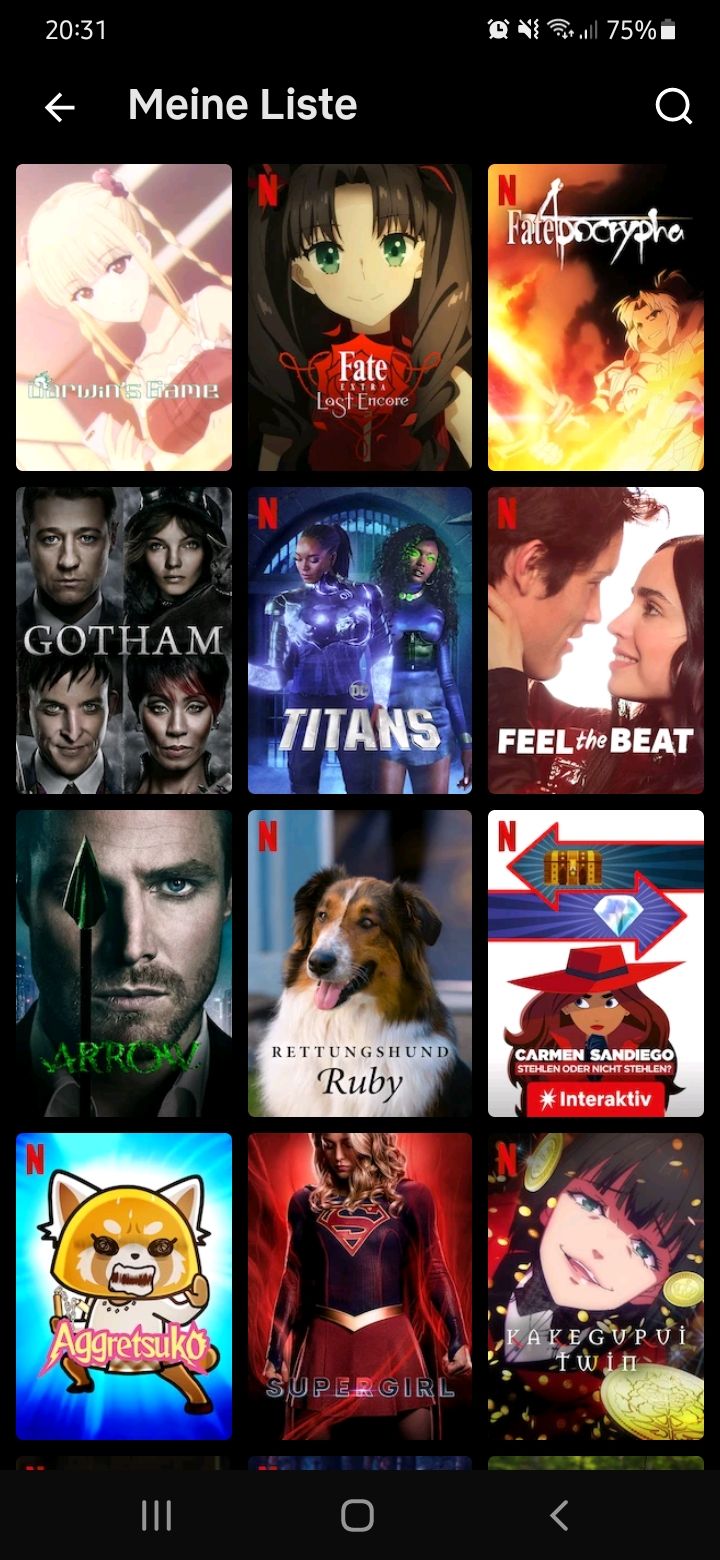This screenshot has width=720, height=1560.
Task: Open Kakegurui Twin
Action: click(x=596, y=1286)
